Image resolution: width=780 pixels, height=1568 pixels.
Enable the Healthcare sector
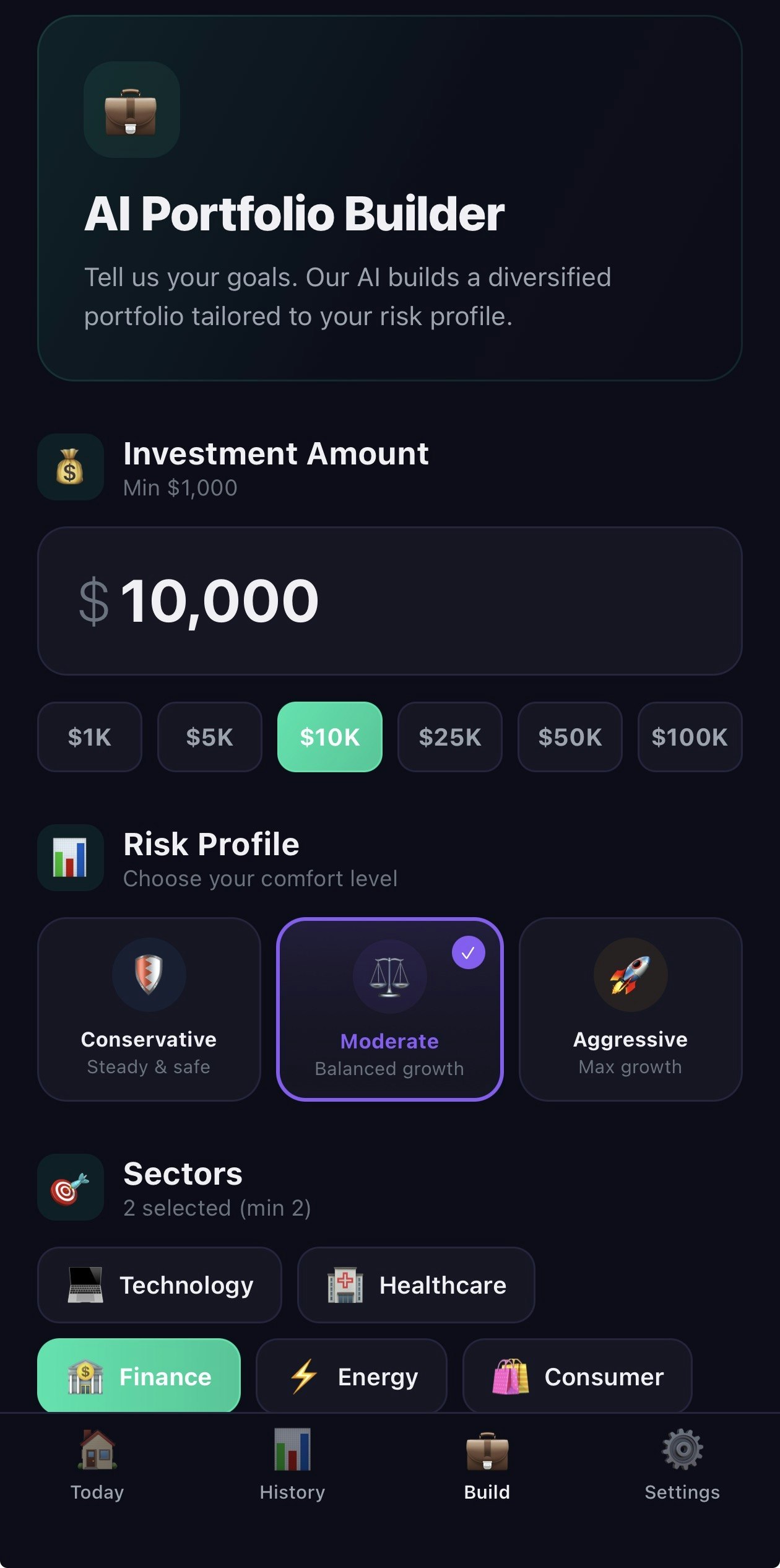point(415,1285)
